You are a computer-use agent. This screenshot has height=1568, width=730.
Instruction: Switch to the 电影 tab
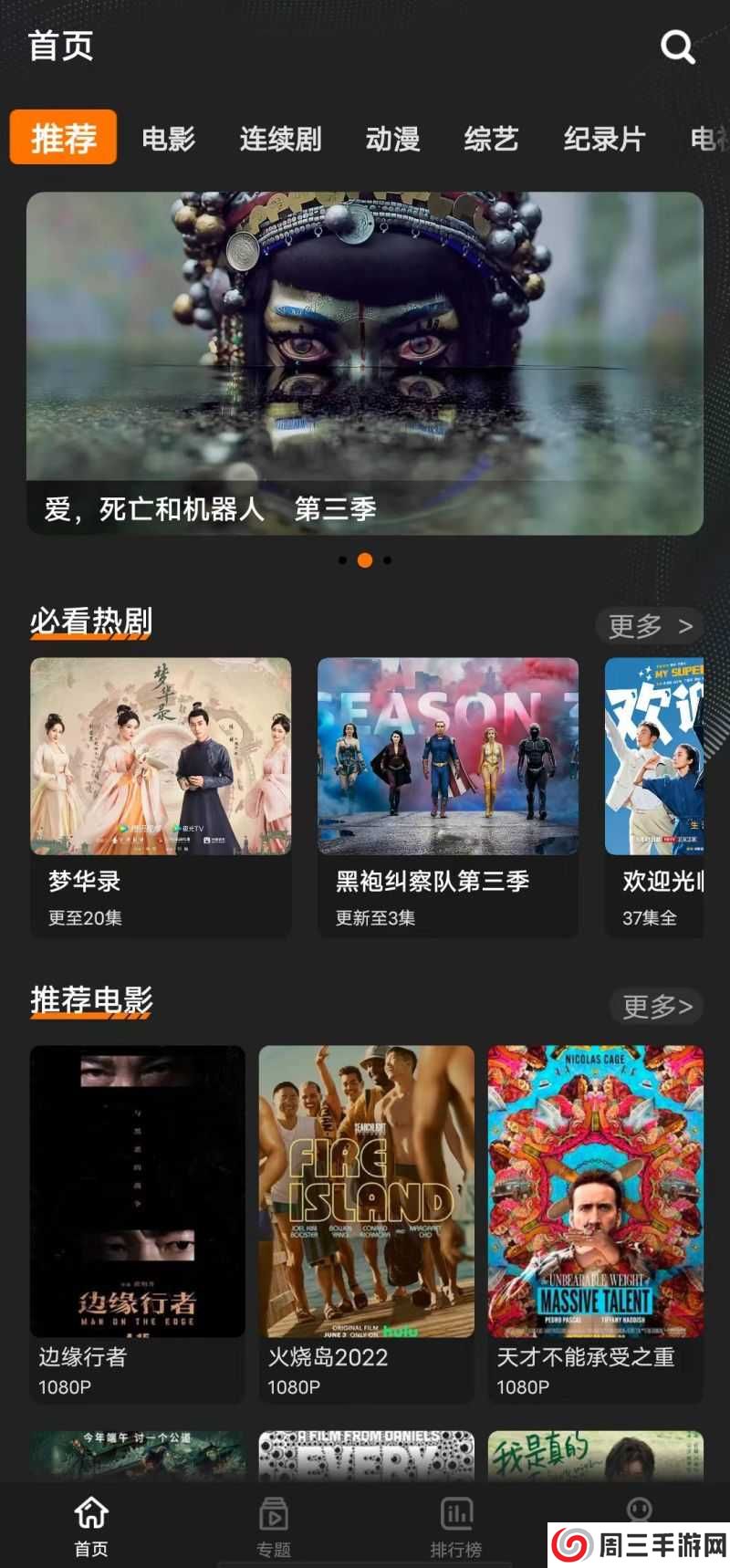coord(168,139)
